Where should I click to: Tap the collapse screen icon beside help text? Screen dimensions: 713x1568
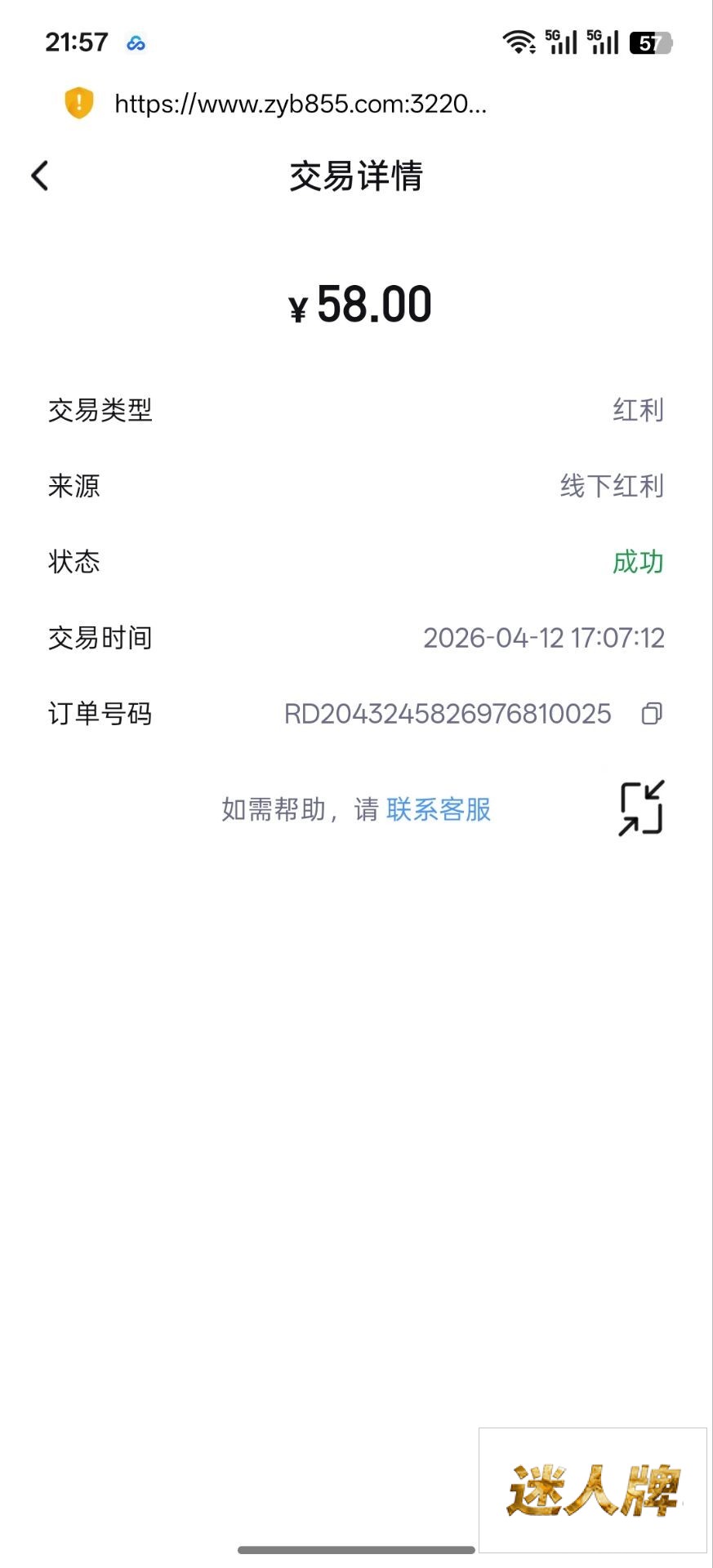click(x=641, y=808)
